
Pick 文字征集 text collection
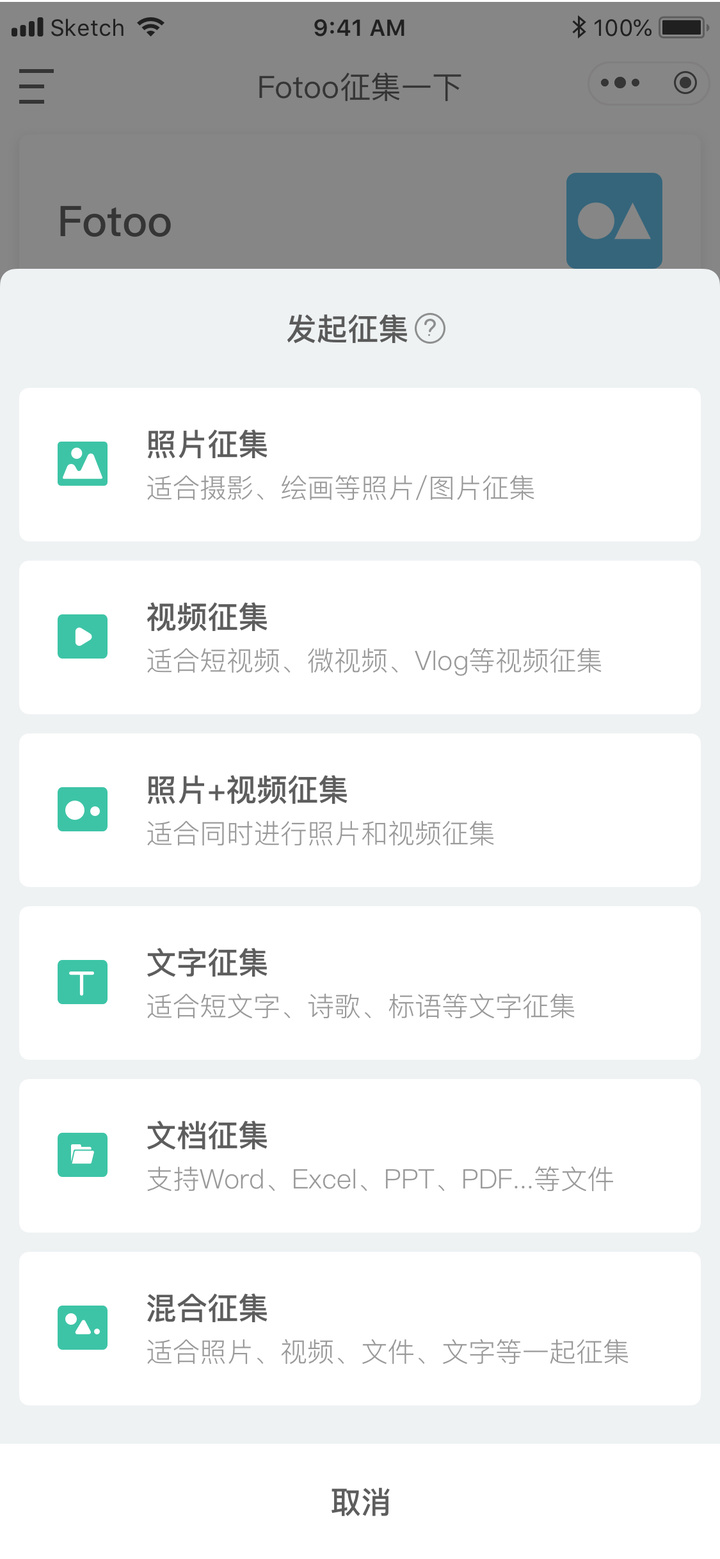tap(360, 983)
